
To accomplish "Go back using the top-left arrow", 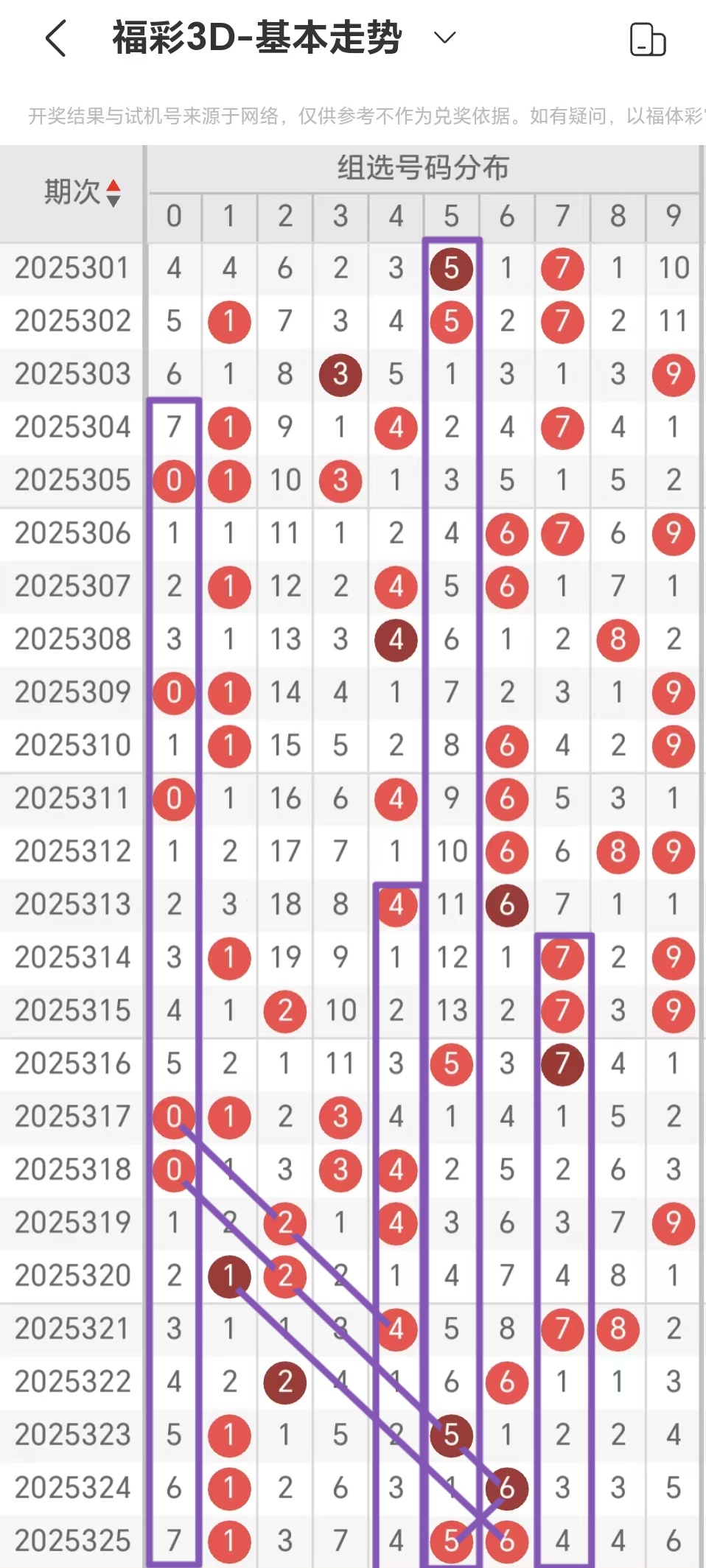I will 56,38.
